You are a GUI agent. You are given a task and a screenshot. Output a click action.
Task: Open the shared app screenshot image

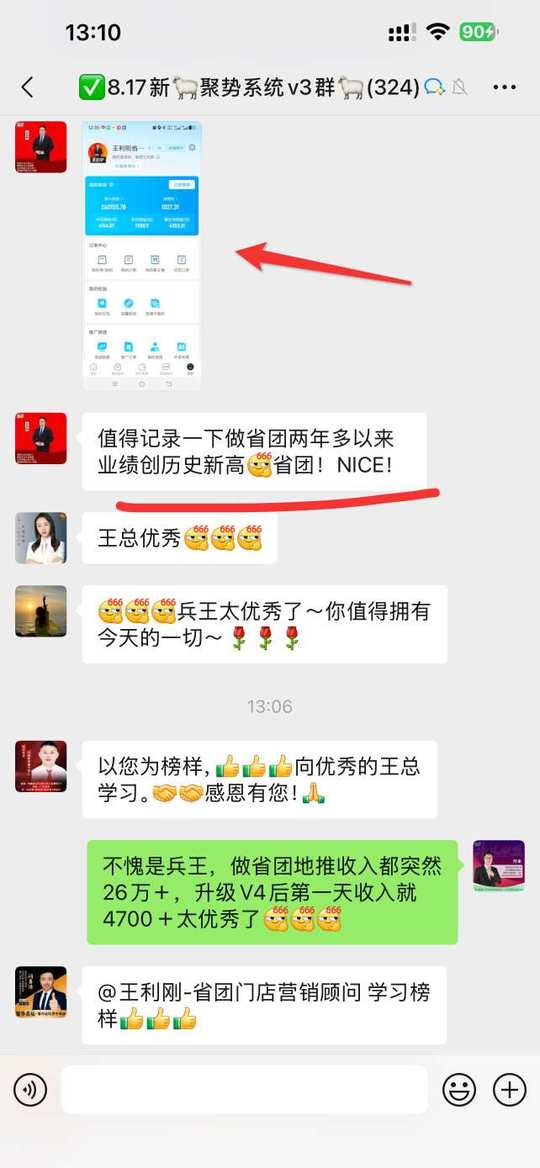coord(142,256)
